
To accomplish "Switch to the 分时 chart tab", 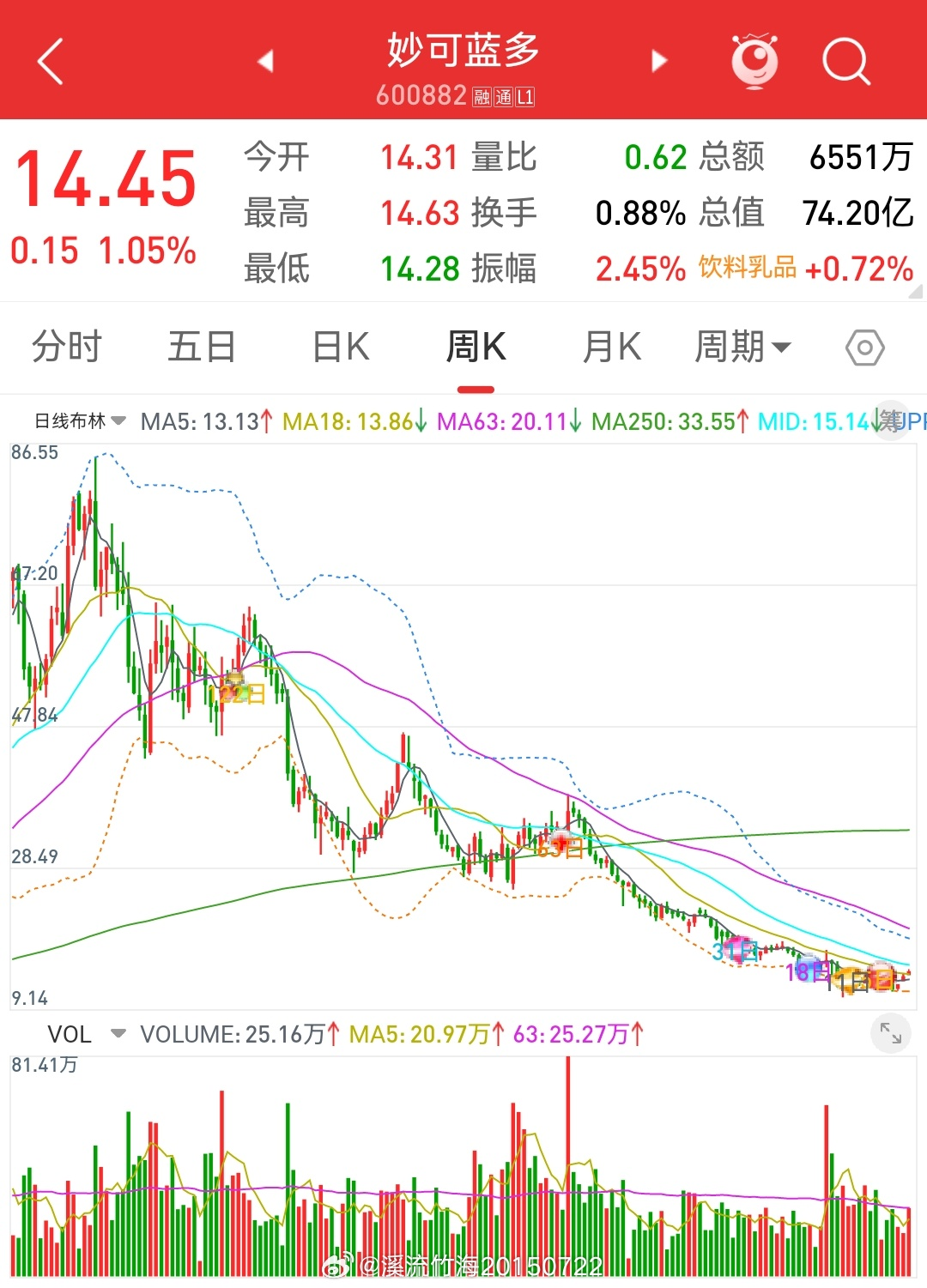I will pos(67,348).
